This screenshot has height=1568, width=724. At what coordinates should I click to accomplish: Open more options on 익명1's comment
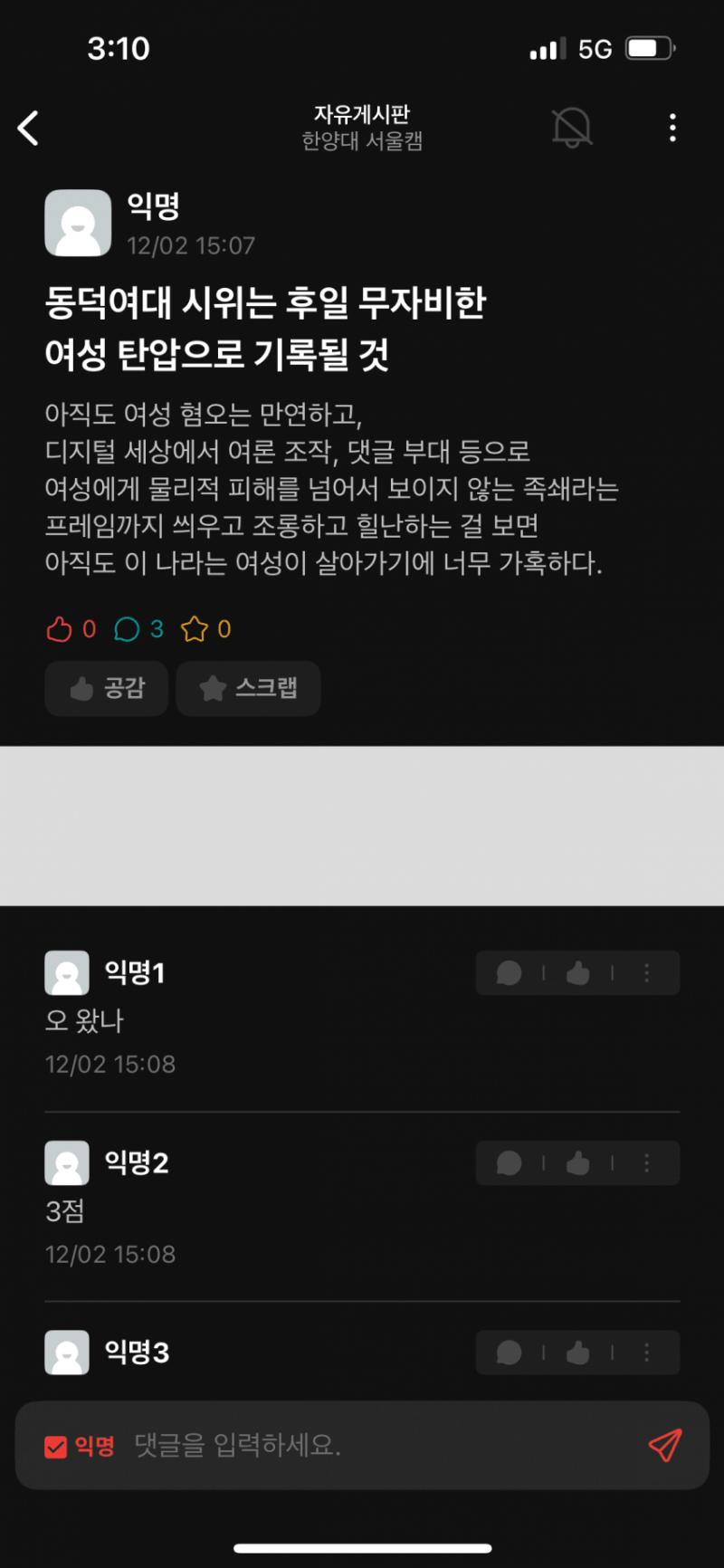[x=646, y=973]
